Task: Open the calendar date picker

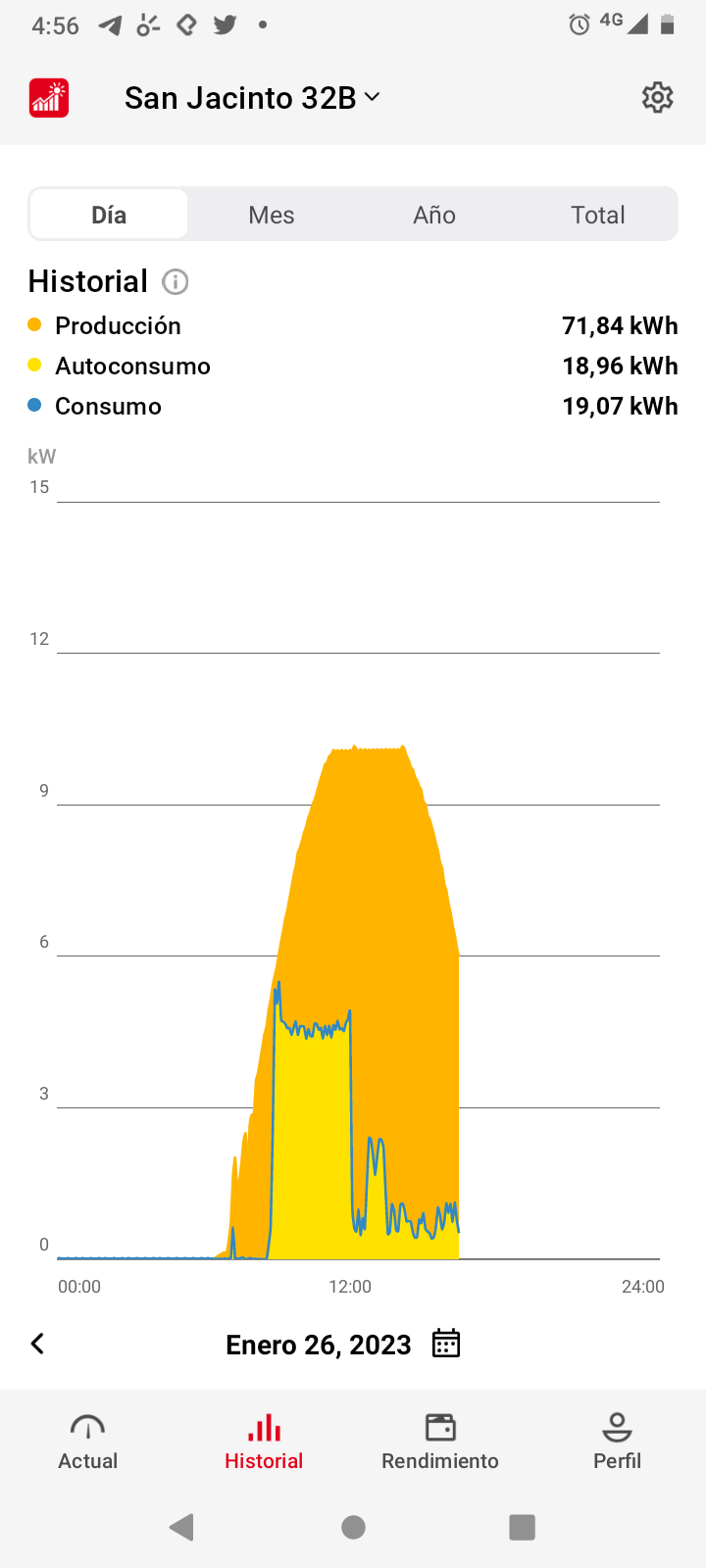Action: coord(446,1344)
